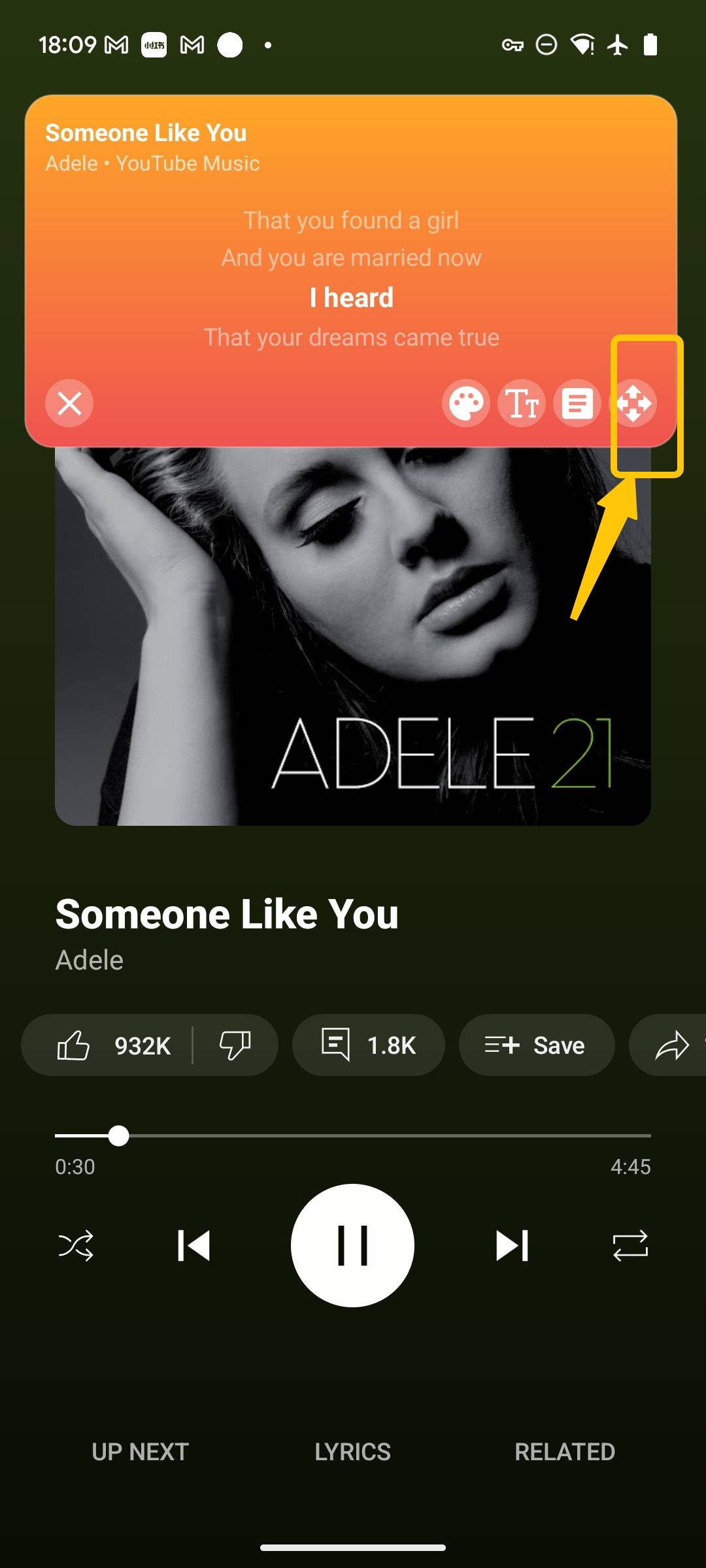Image resolution: width=706 pixels, height=1568 pixels.
Task: Pause the playing song
Action: [x=352, y=1245]
